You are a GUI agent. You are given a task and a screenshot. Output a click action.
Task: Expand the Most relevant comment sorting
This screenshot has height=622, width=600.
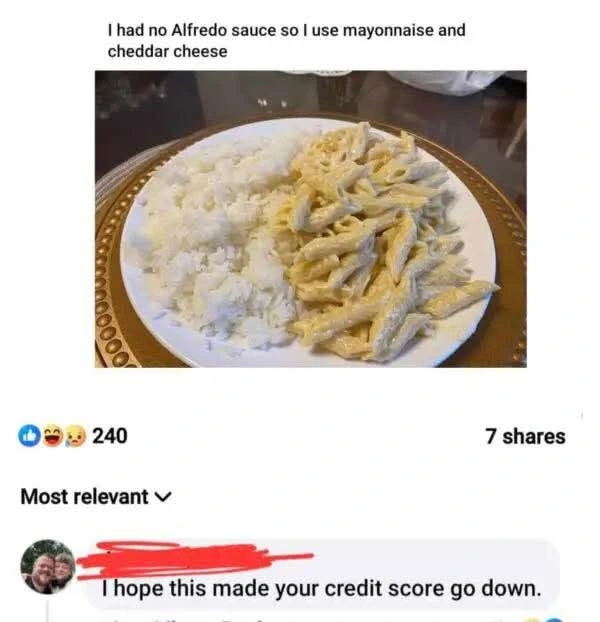pos(96,497)
